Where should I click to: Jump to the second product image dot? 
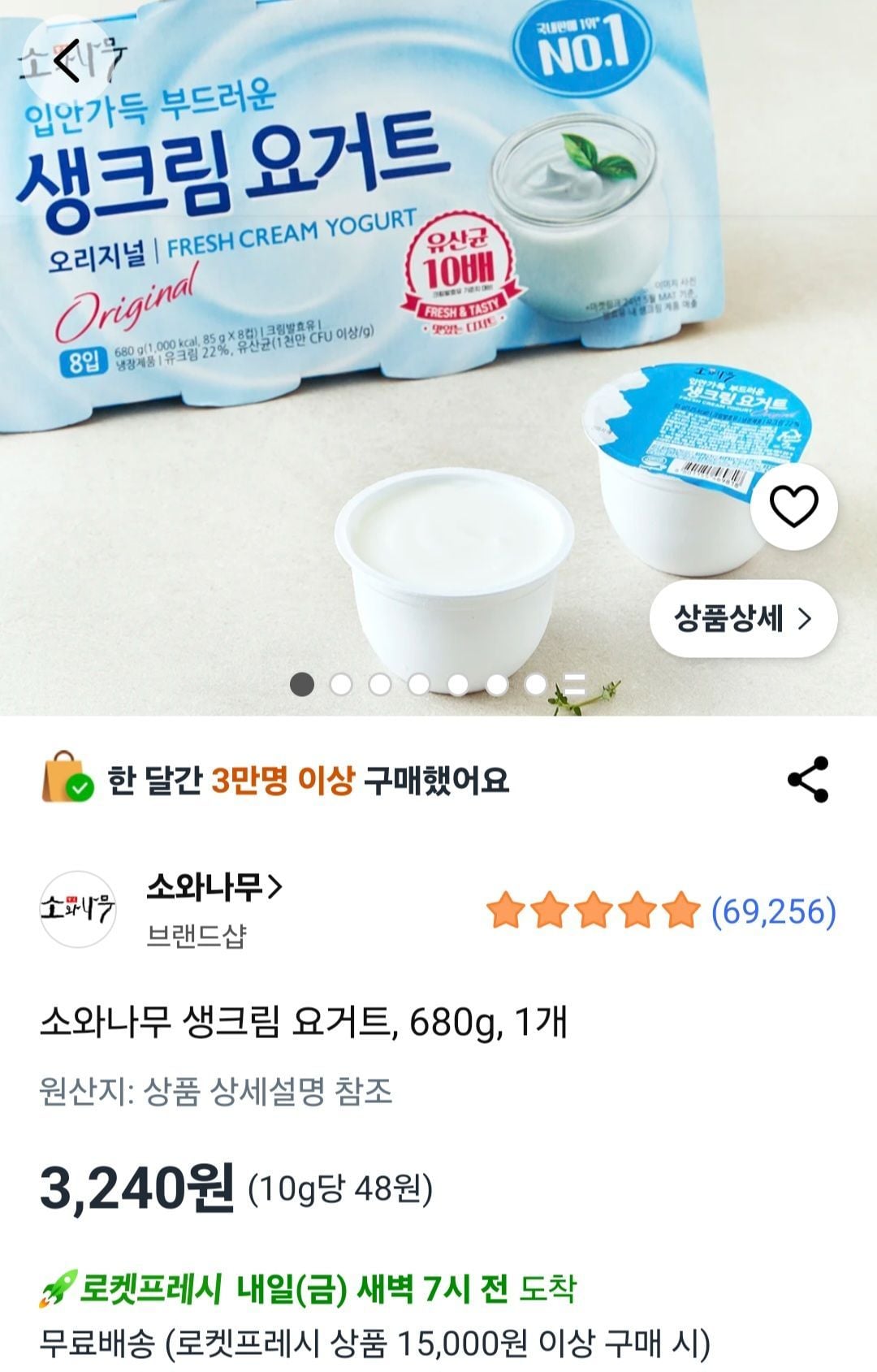click(x=341, y=685)
